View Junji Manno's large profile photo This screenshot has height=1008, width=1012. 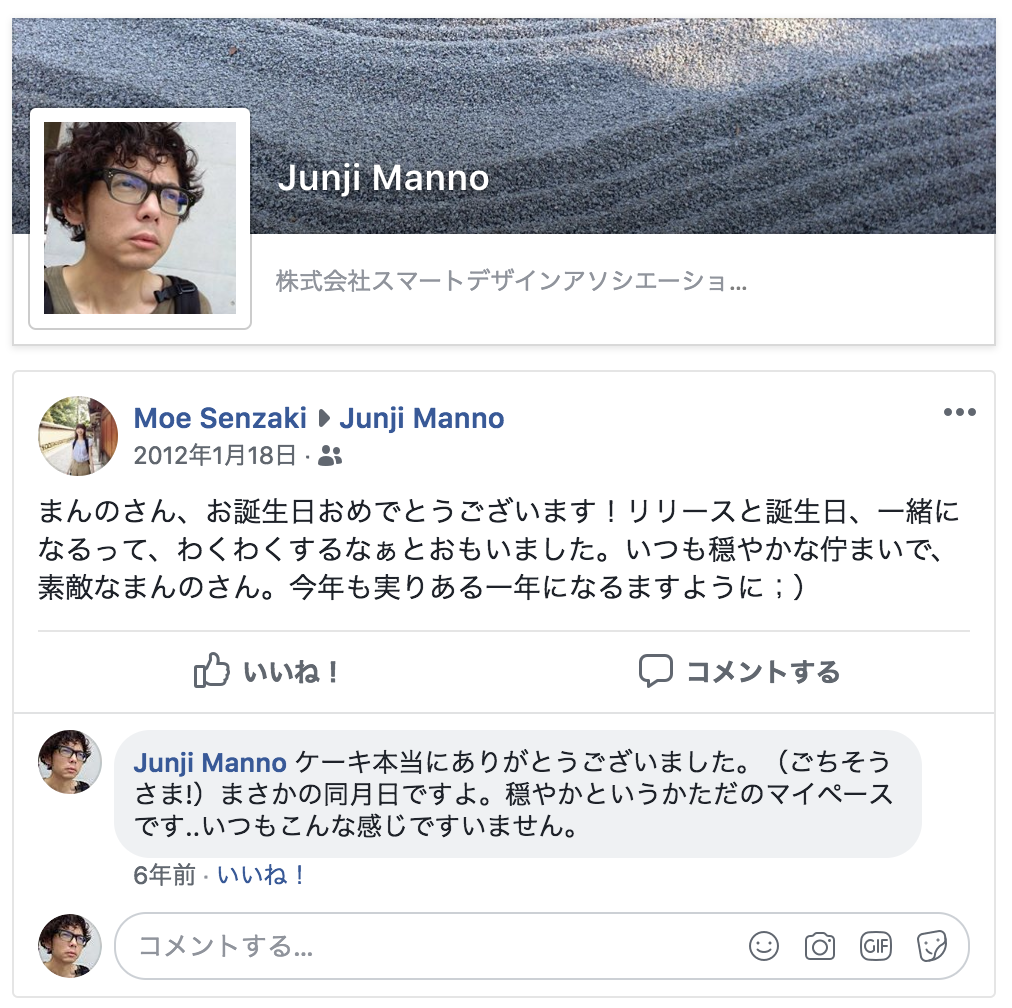tap(140, 218)
